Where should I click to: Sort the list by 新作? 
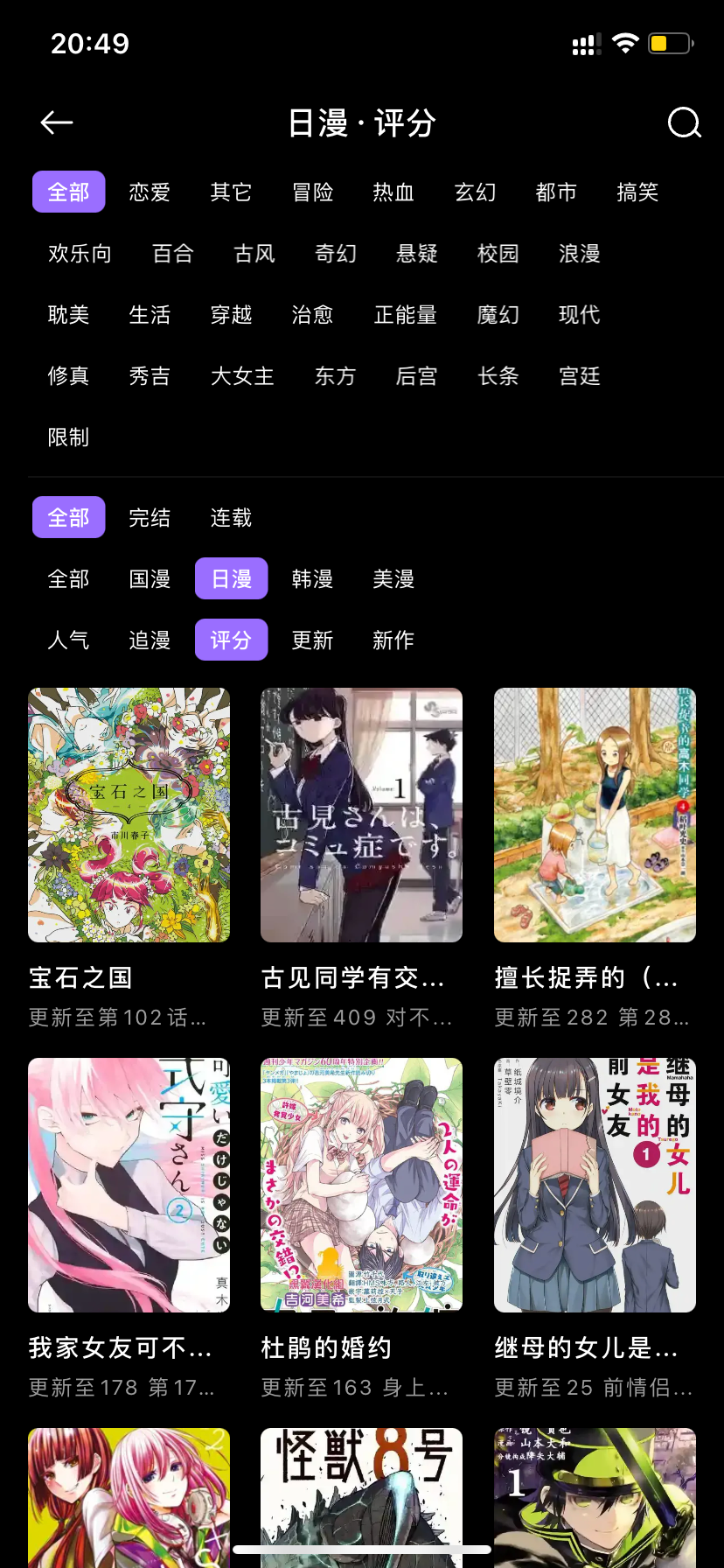point(393,640)
